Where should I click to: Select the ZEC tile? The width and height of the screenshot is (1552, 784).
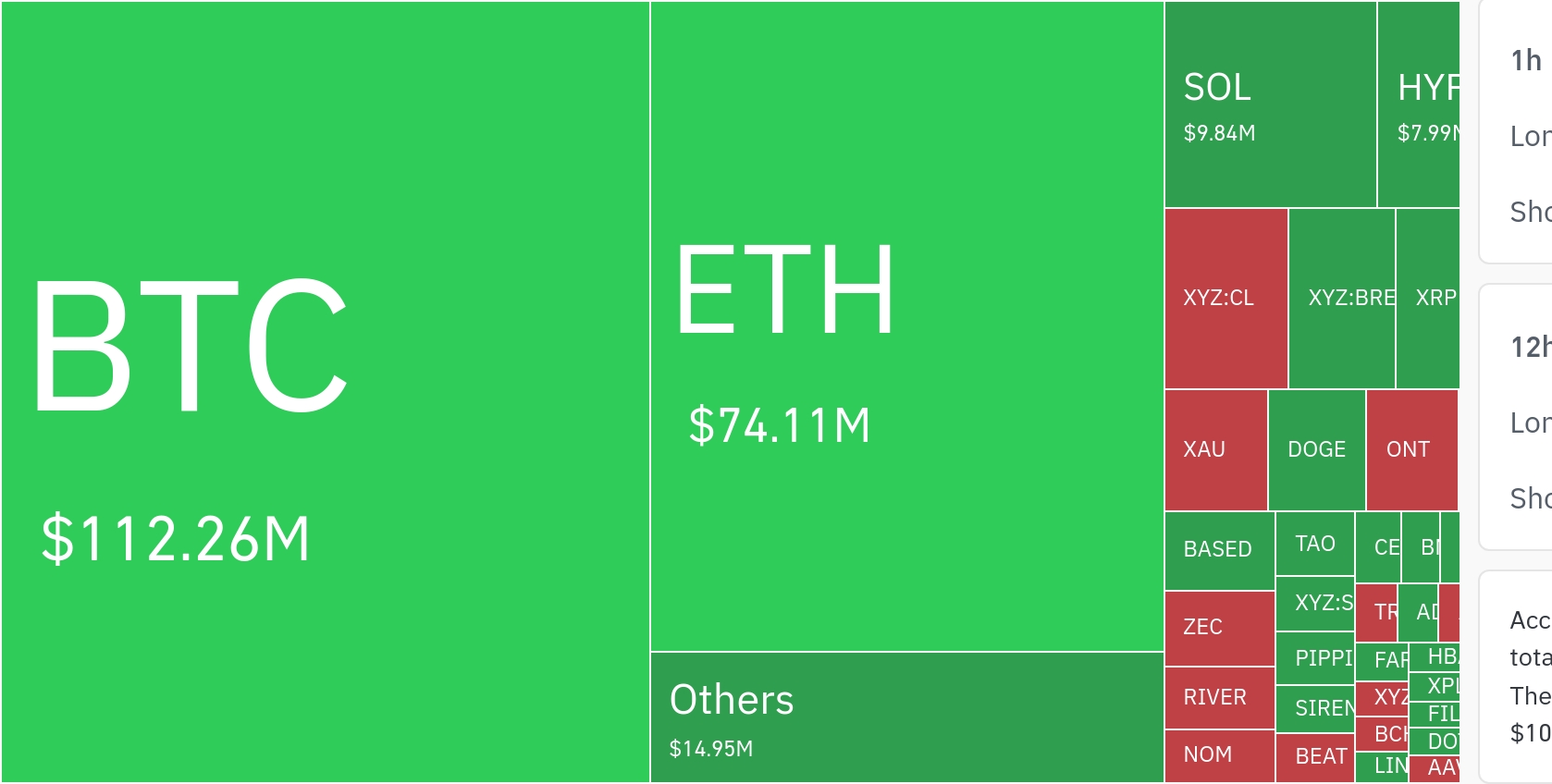click(1219, 628)
